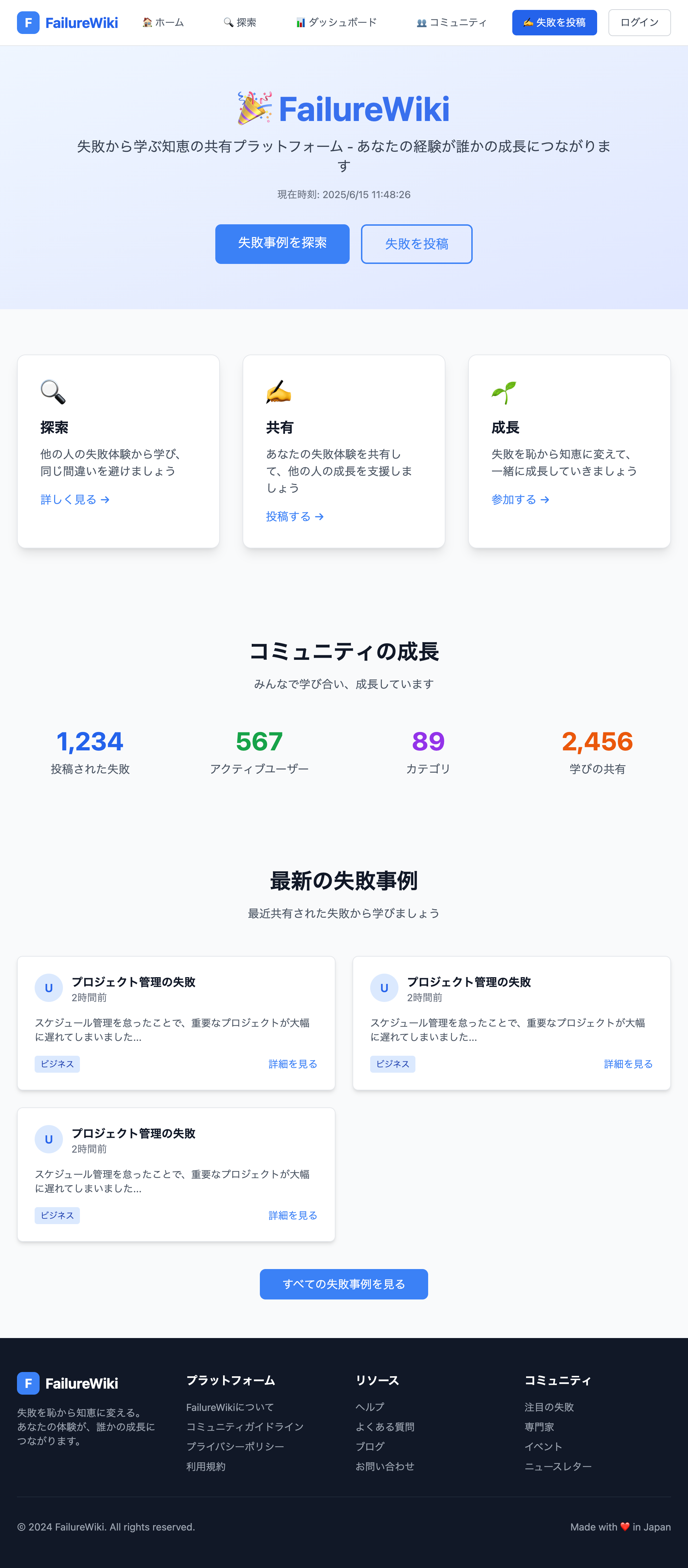Open FailureWikiについて in the footer
688x1568 pixels.
click(x=230, y=1407)
